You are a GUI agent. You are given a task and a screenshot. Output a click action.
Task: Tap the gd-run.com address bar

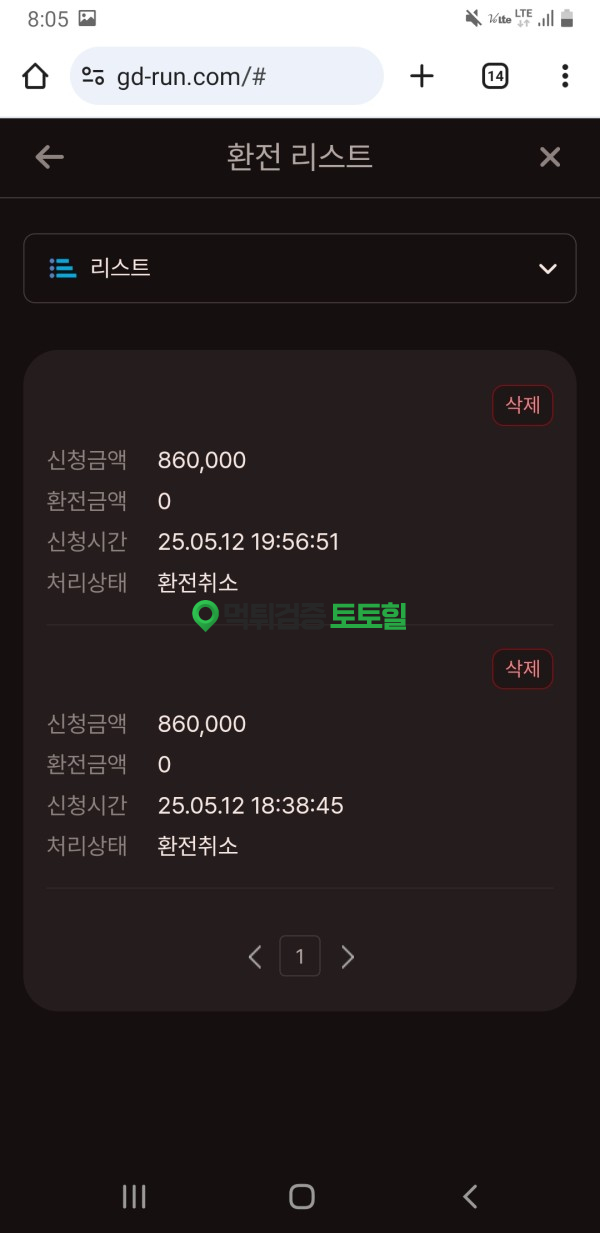coord(227,76)
